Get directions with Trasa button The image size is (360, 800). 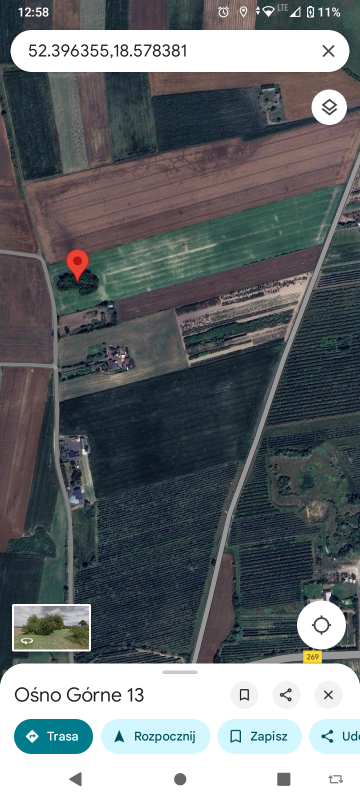(x=54, y=736)
